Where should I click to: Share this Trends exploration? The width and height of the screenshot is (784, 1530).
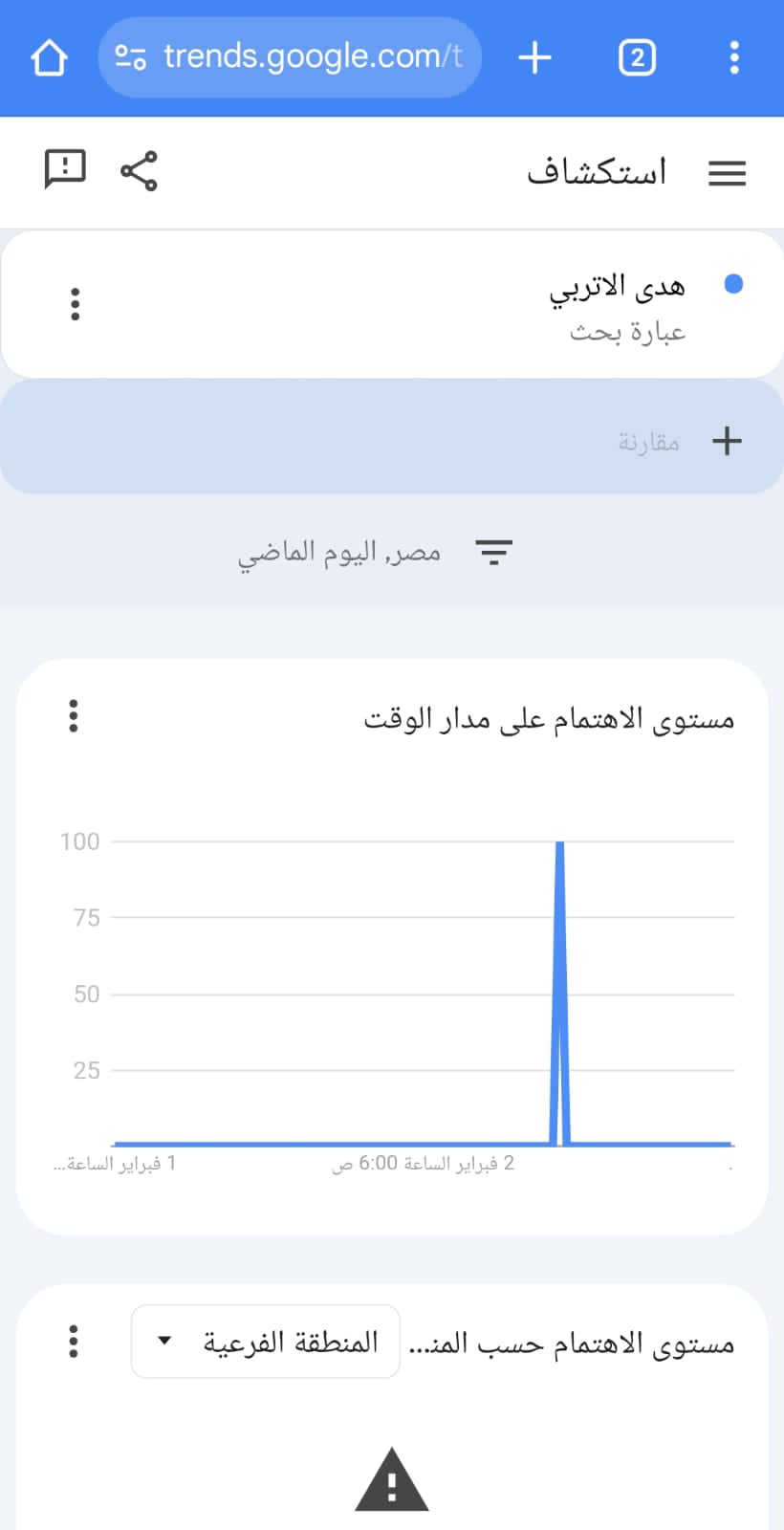[x=139, y=171]
